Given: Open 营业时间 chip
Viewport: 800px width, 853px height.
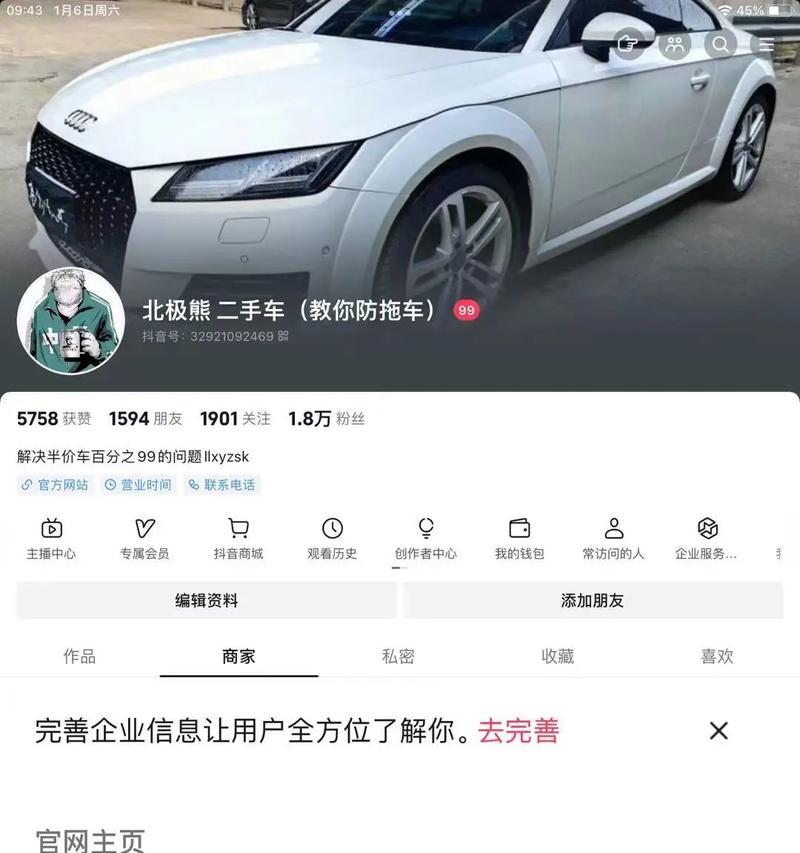Looking at the screenshot, I should [x=138, y=484].
